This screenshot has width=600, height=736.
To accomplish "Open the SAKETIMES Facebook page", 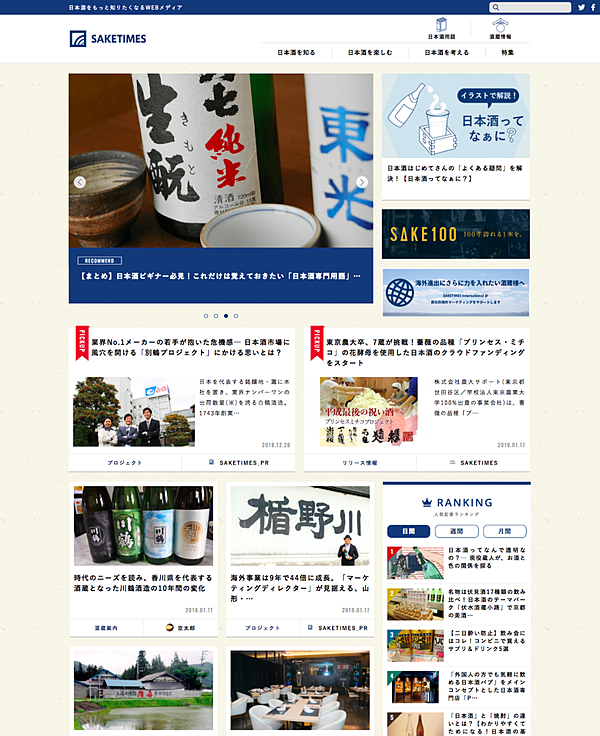I will coord(591,7).
